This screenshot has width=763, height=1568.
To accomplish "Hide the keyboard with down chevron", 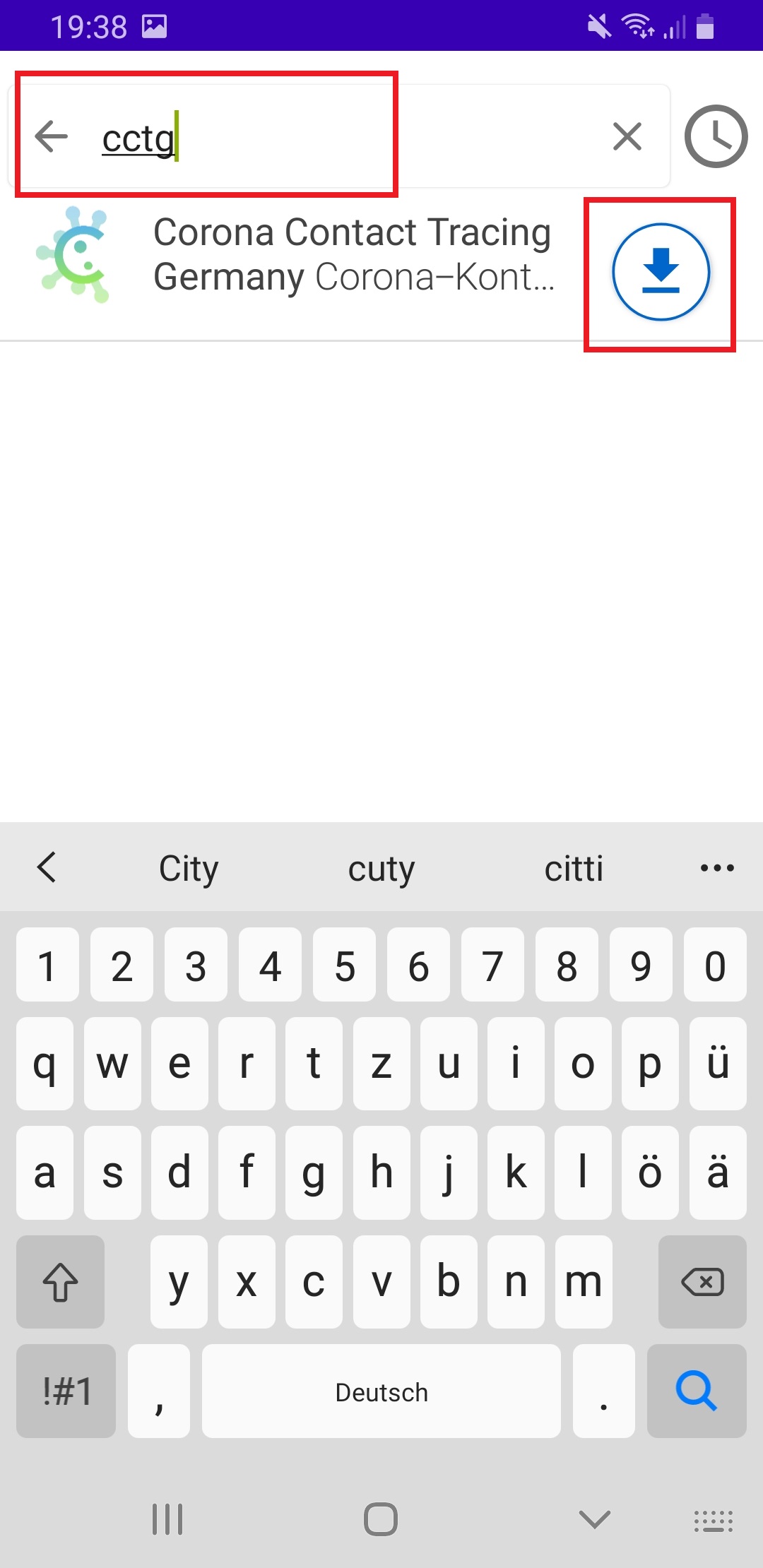I will (594, 1519).
